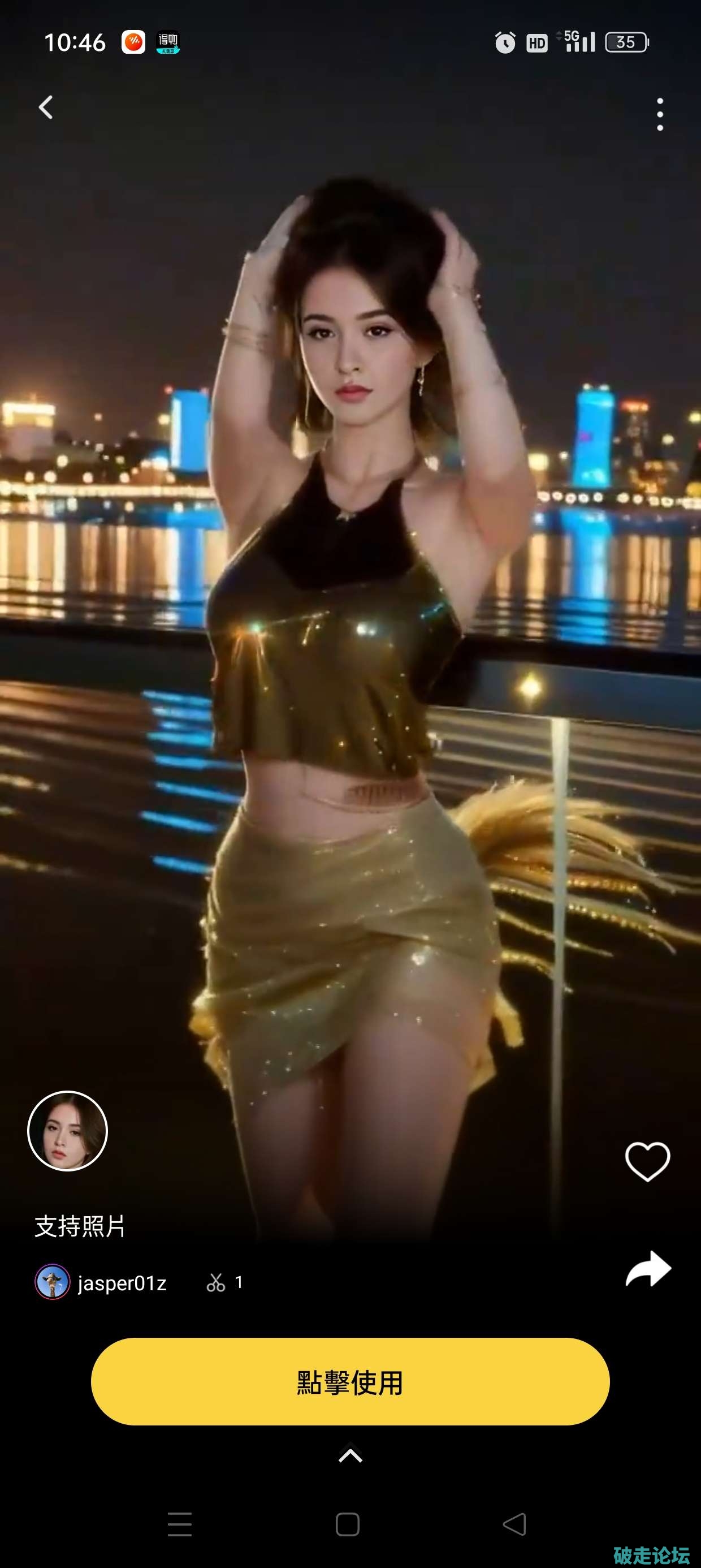Go back using the top-left arrow

click(x=46, y=107)
